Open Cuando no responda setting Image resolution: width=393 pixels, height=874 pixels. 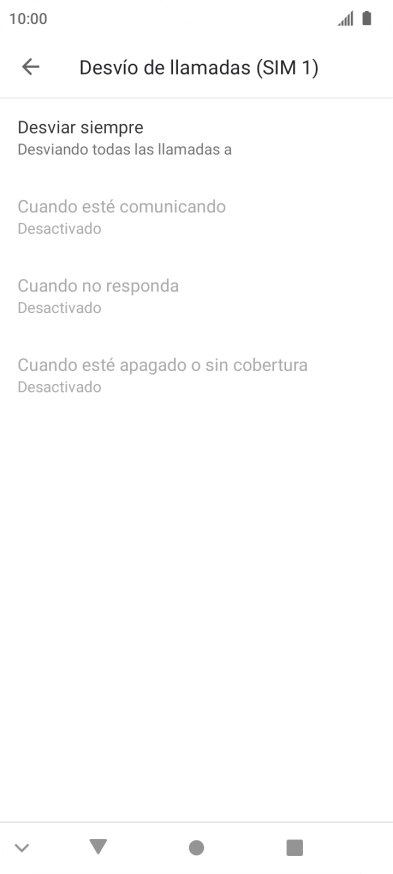tap(196, 296)
